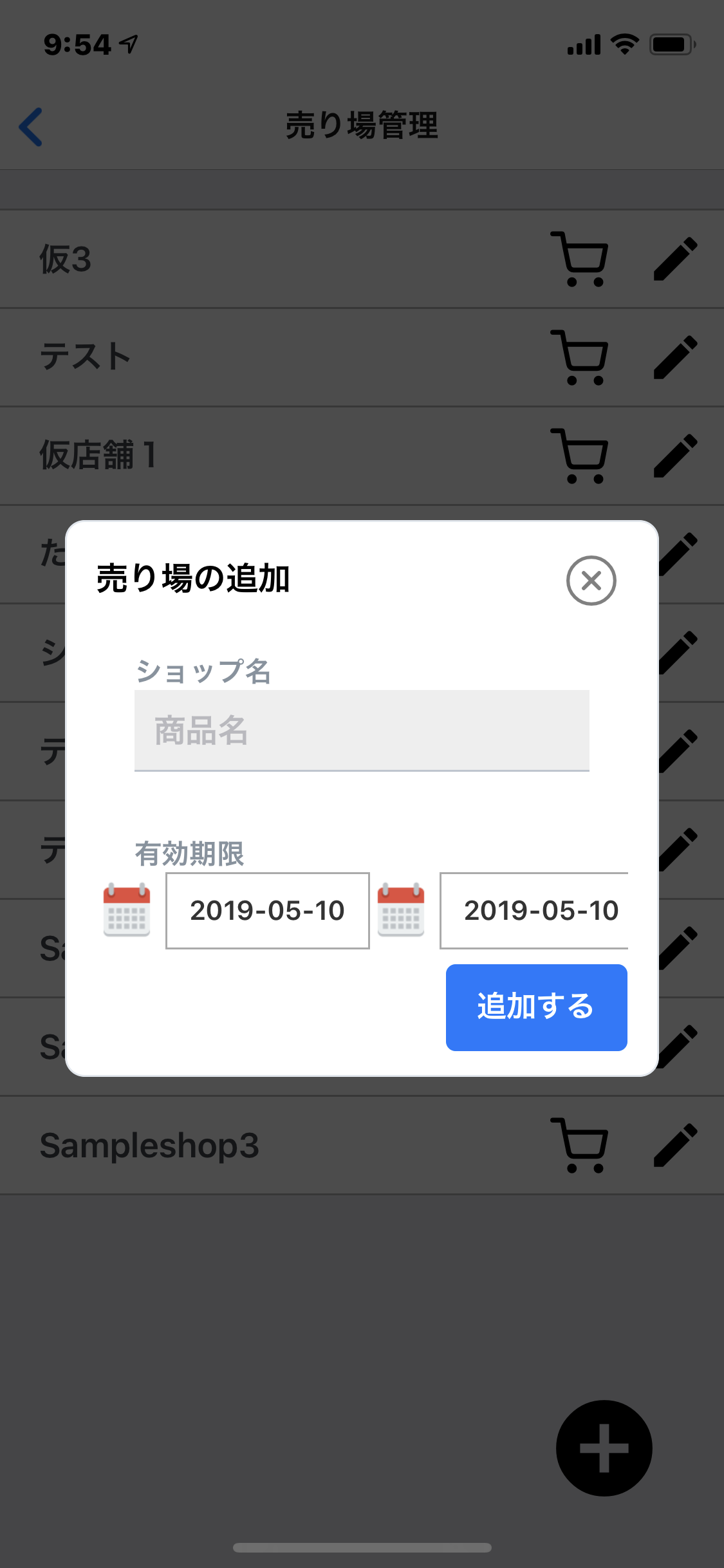Focus the ショップ名 text field
724x1568 pixels.
(362, 731)
